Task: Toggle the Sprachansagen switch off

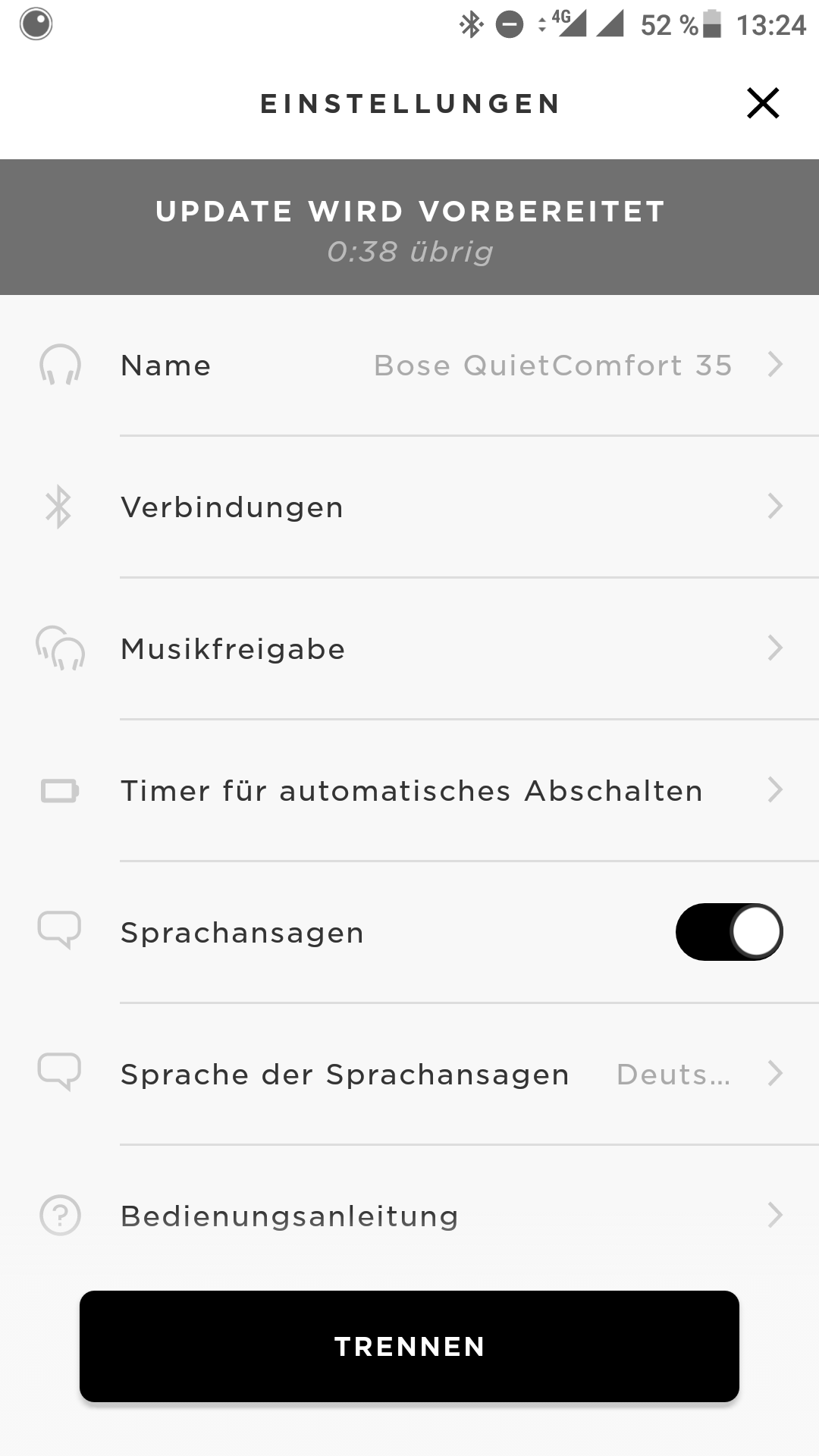Action: (x=729, y=932)
